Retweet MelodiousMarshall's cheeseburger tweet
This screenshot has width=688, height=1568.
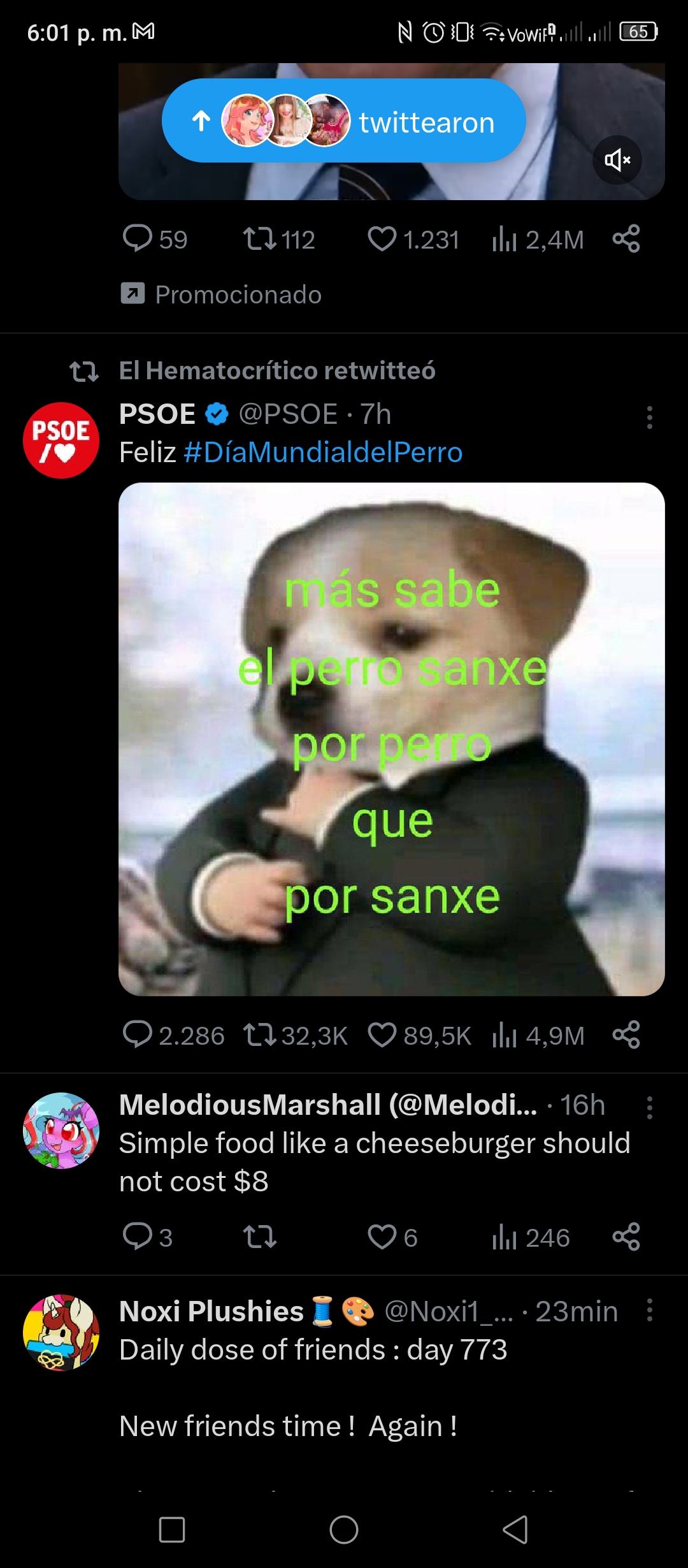pyautogui.click(x=260, y=1237)
